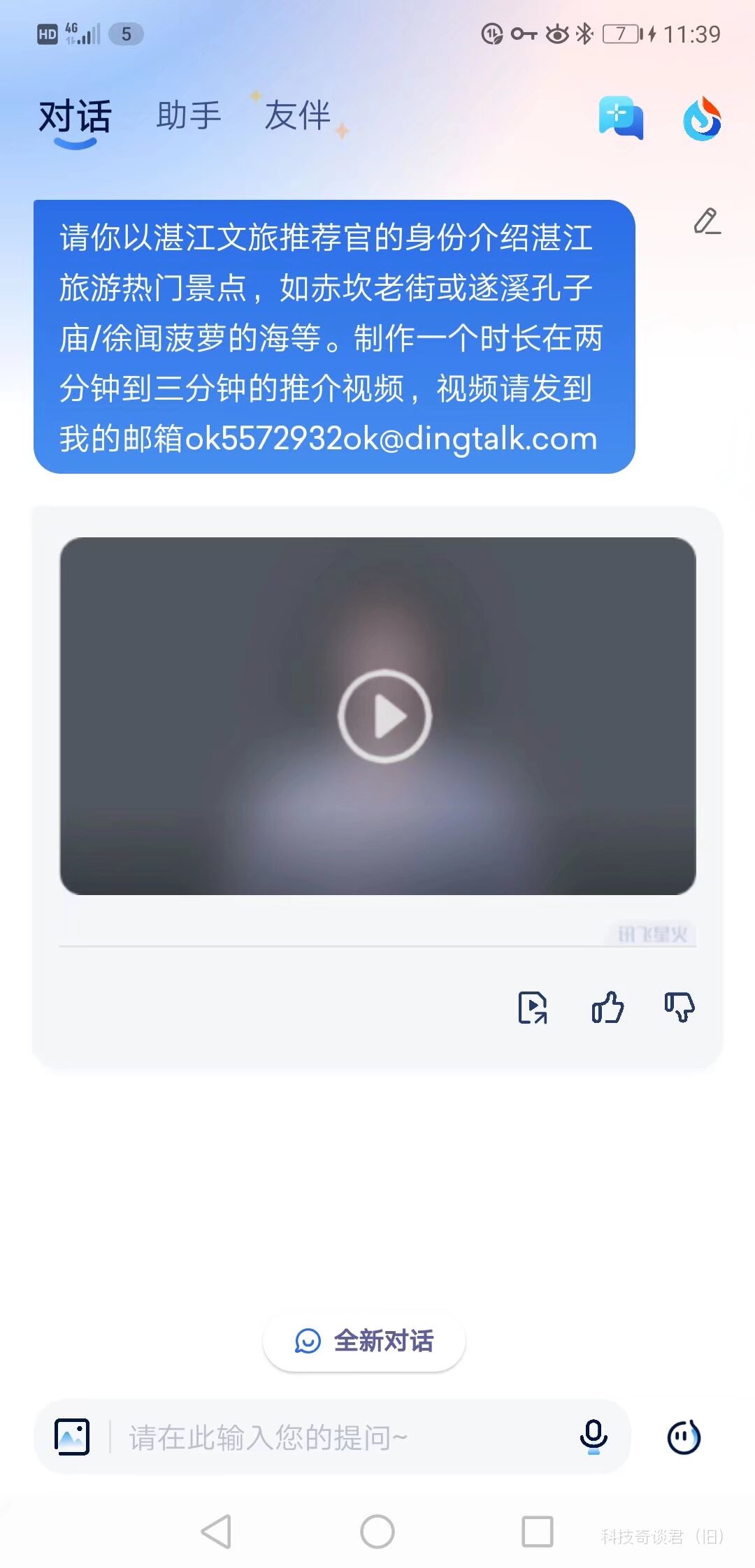Select the 对话 tab

pyautogui.click(x=75, y=117)
